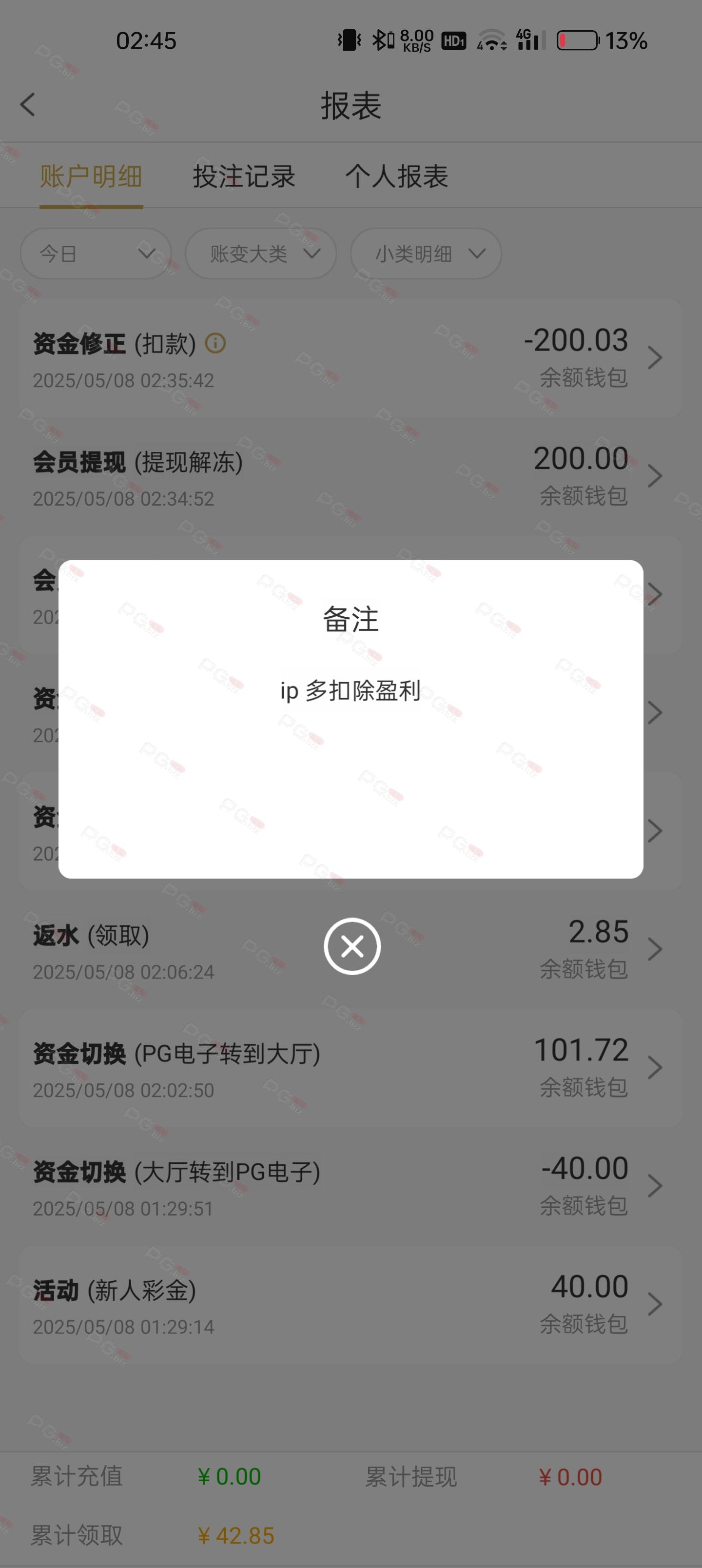The height and width of the screenshot is (1568, 702).
Task: Switch to the 个人报表 tab
Action: point(396,176)
